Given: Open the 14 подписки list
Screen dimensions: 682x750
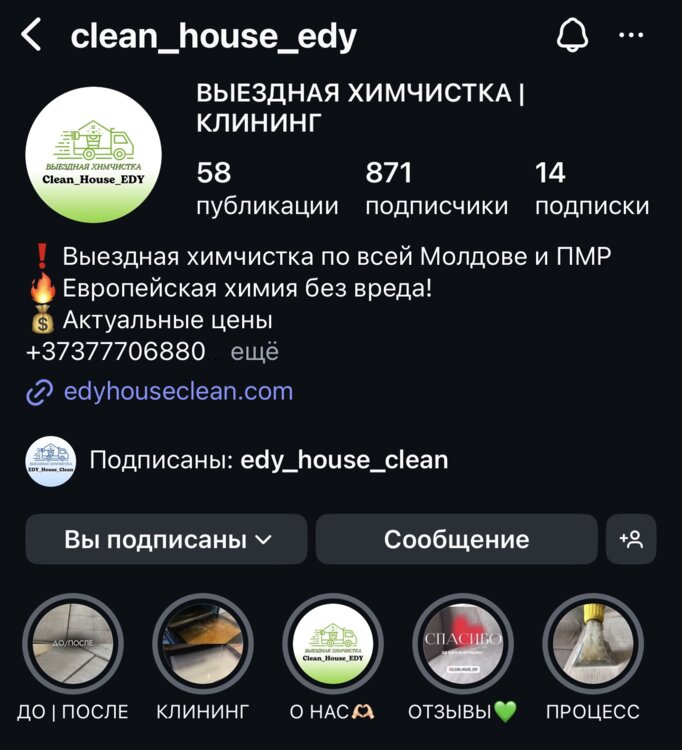Looking at the screenshot, I should (591, 188).
